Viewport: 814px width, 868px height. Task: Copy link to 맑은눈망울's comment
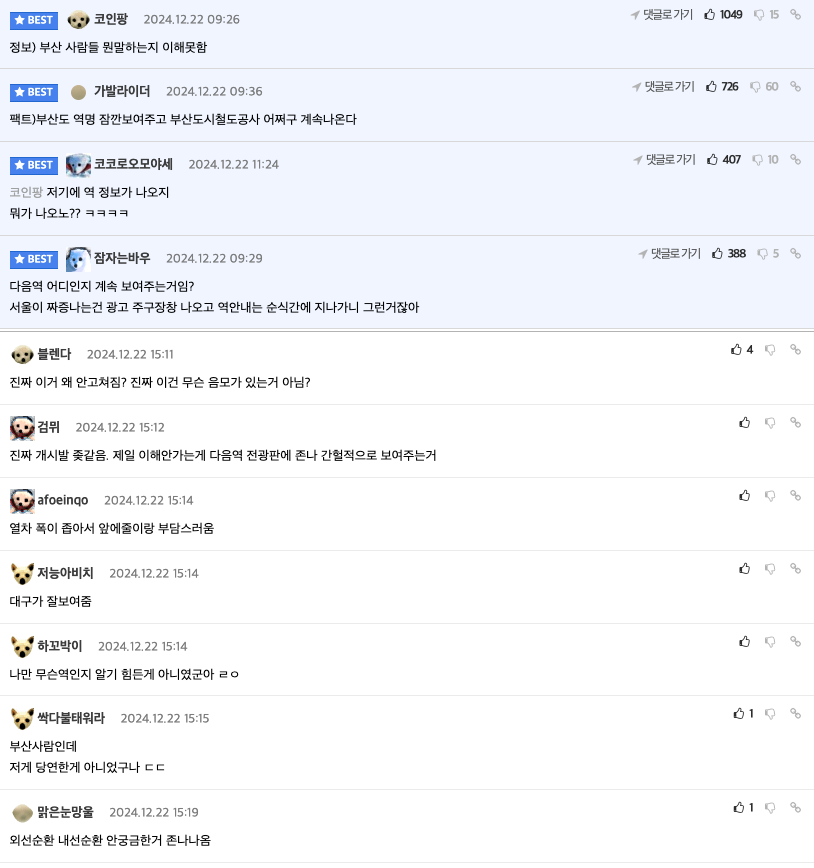pos(796,808)
